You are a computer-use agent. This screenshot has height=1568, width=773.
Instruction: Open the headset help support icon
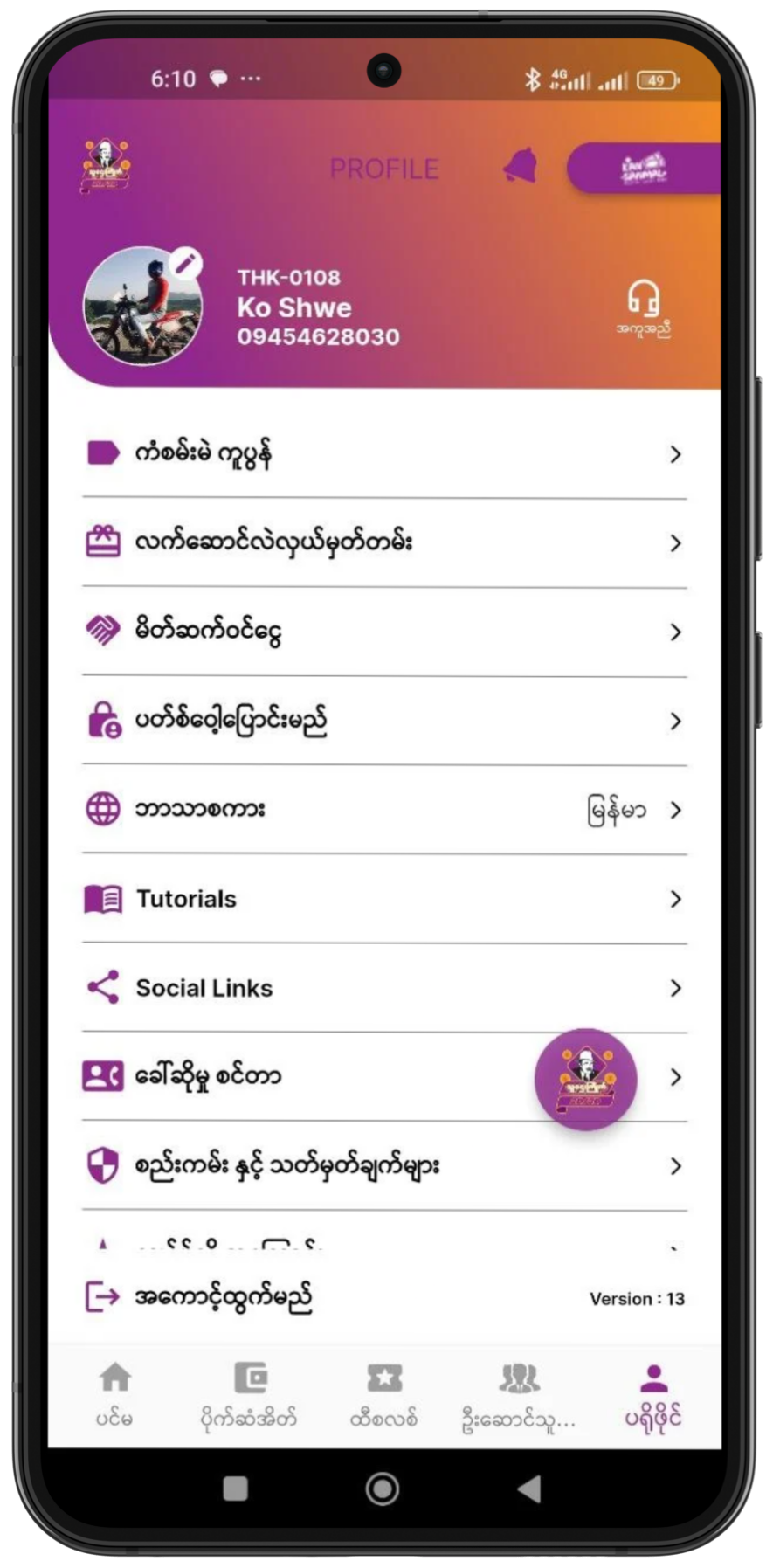[x=643, y=307]
